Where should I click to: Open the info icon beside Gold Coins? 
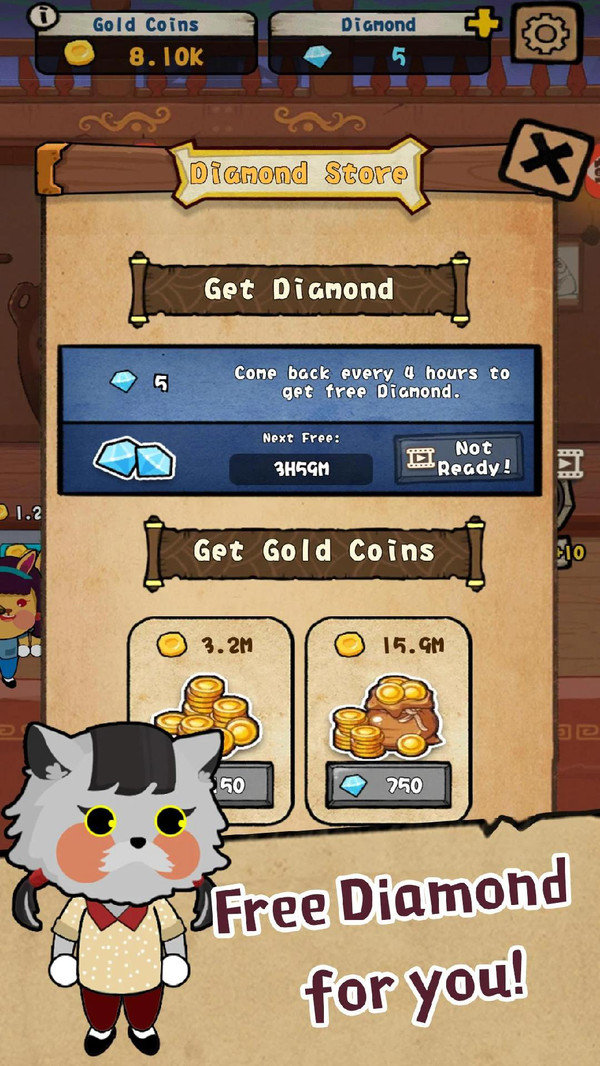click(x=44, y=16)
